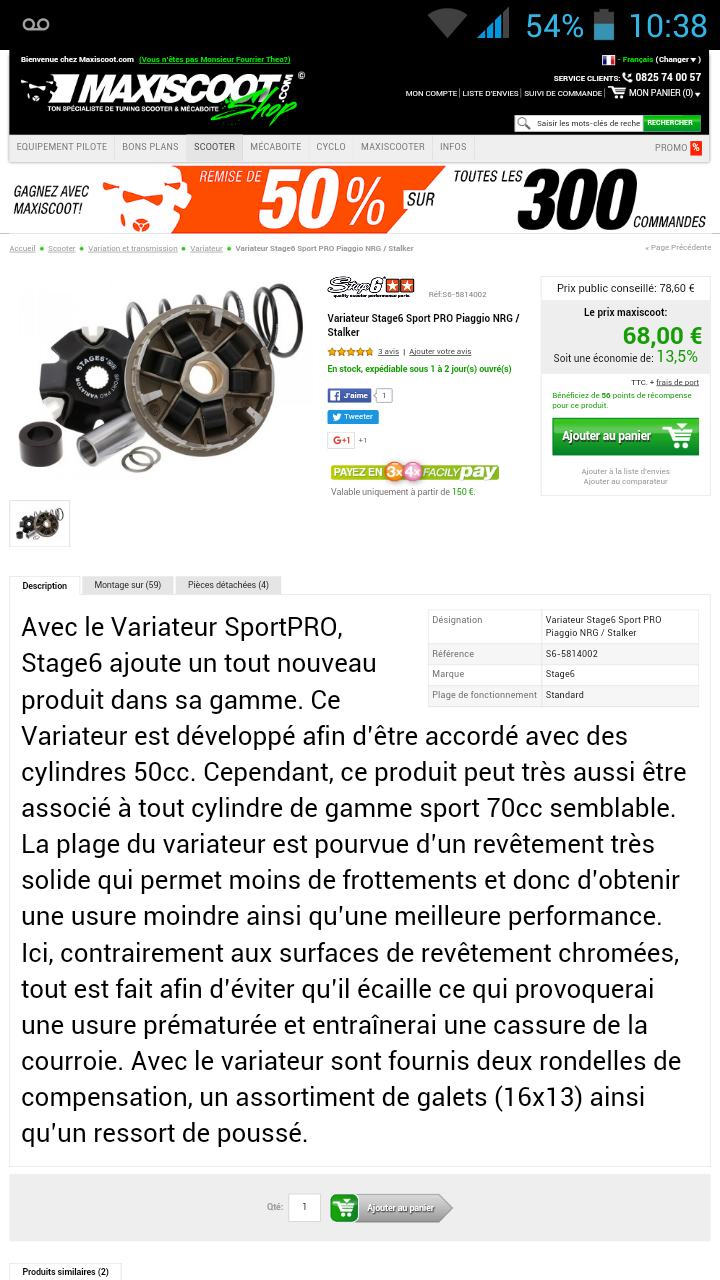Return via Page Précédente link
The height and width of the screenshot is (1280, 720).
[678, 247]
